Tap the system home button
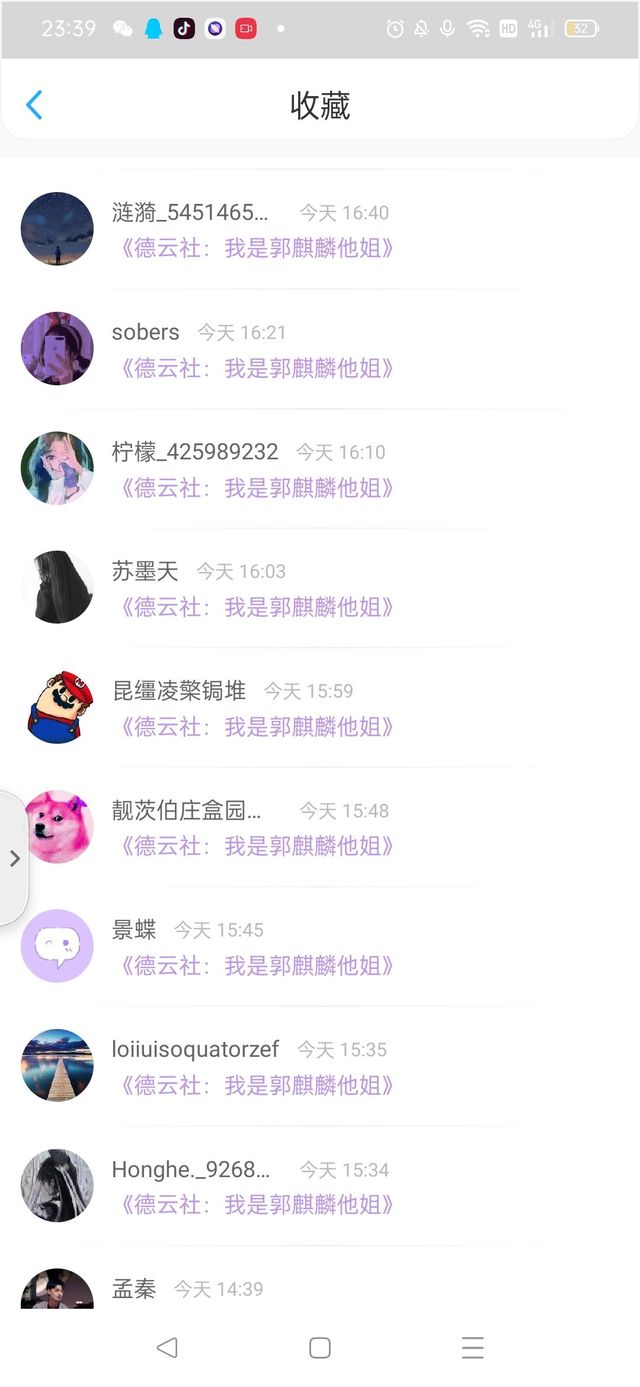 320,1348
